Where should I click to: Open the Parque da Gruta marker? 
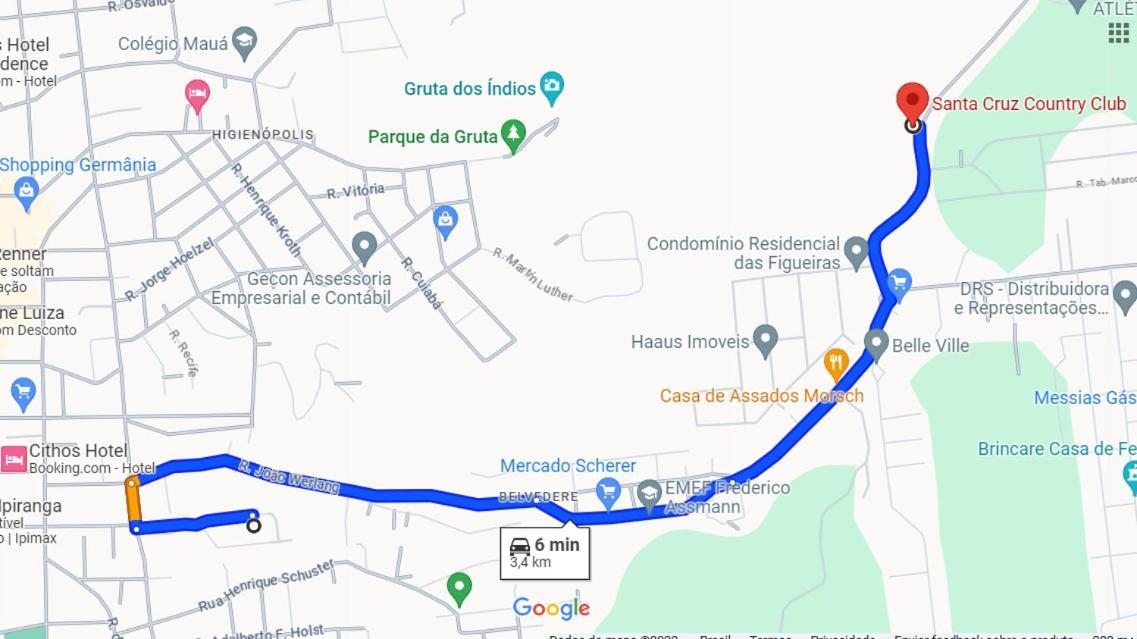click(513, 135)
